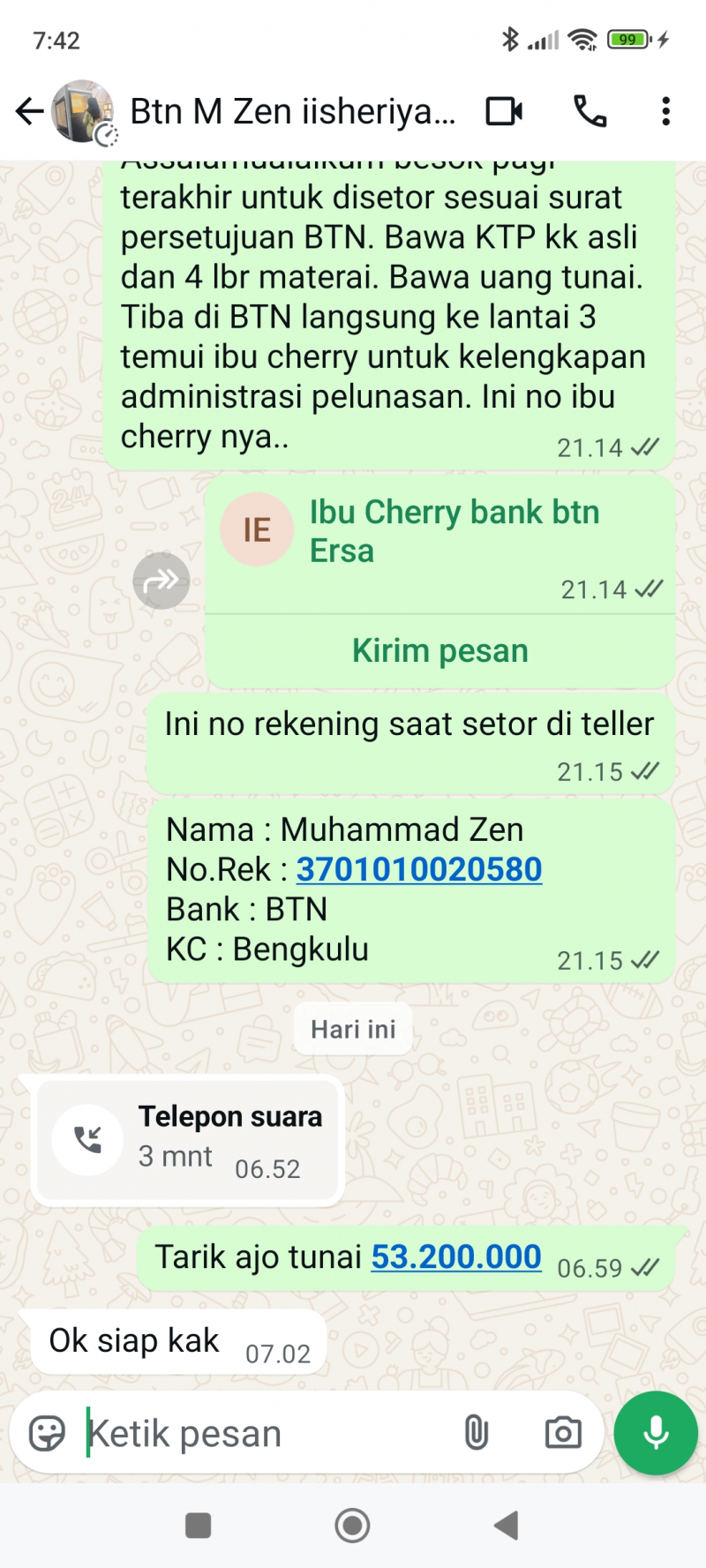Go to the system home screen
The height and width of the screenshot is (1568, 706).
(x=352, y=1526)
